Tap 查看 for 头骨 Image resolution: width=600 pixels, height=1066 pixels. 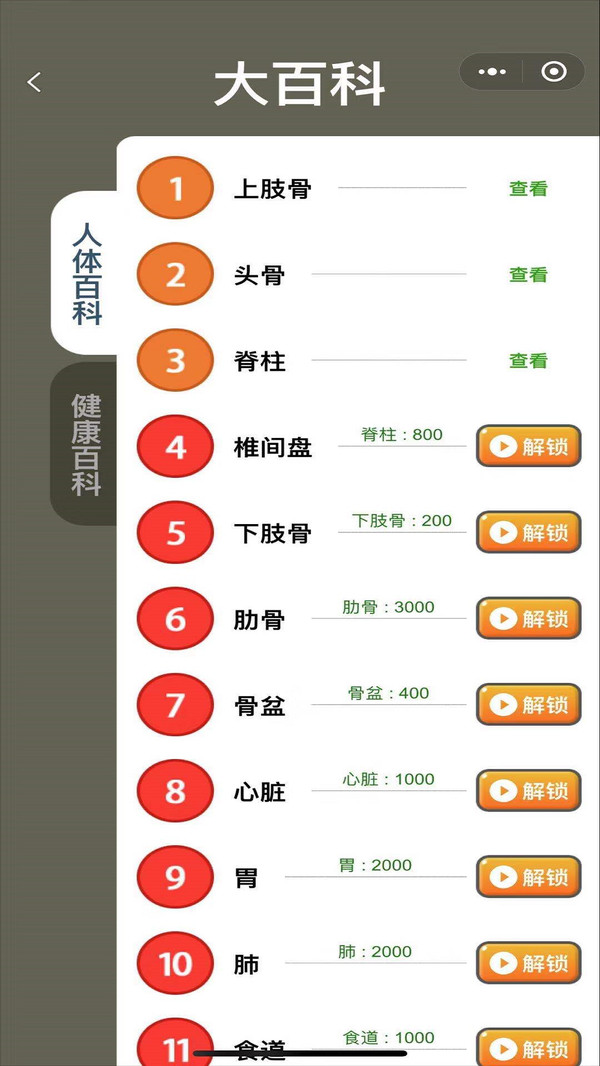(528, 275)
